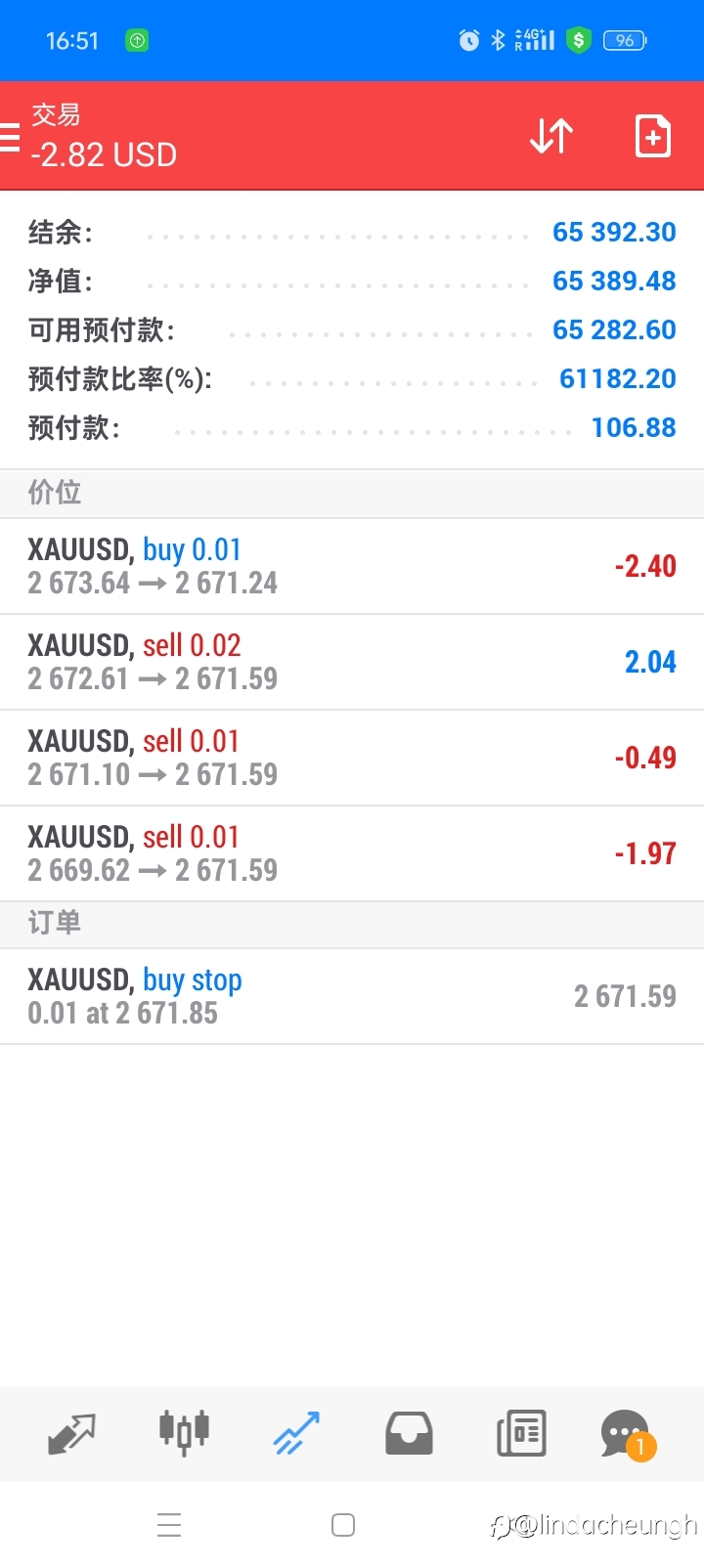This screenshot has height=1568, width=704.
Task: Open the History inbox tab
Action: point(409,1434)
